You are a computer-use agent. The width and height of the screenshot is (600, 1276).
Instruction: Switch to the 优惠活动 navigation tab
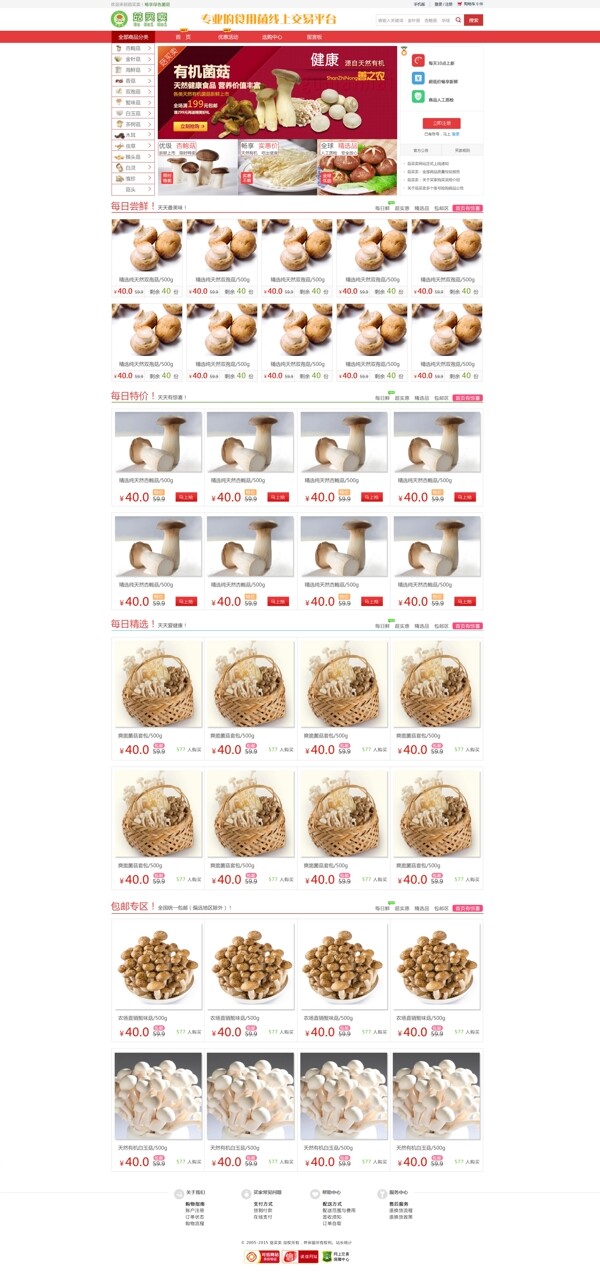point(228,37)
